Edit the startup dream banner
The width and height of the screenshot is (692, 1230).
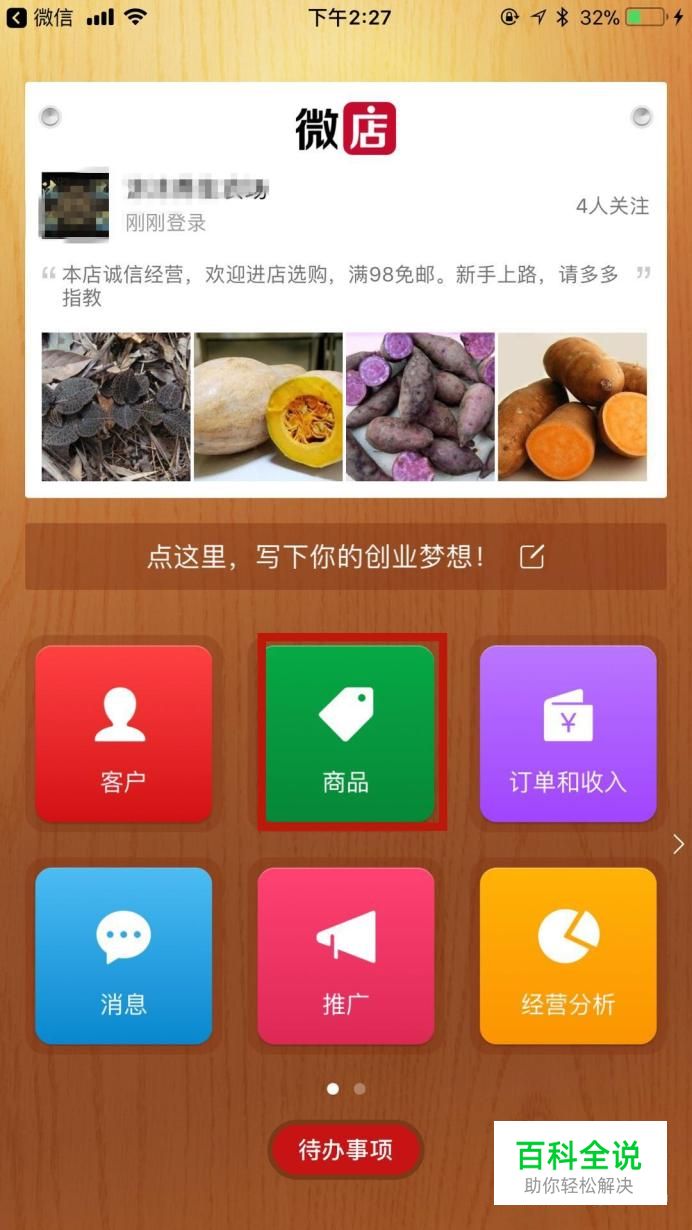[x=346, y=557]
